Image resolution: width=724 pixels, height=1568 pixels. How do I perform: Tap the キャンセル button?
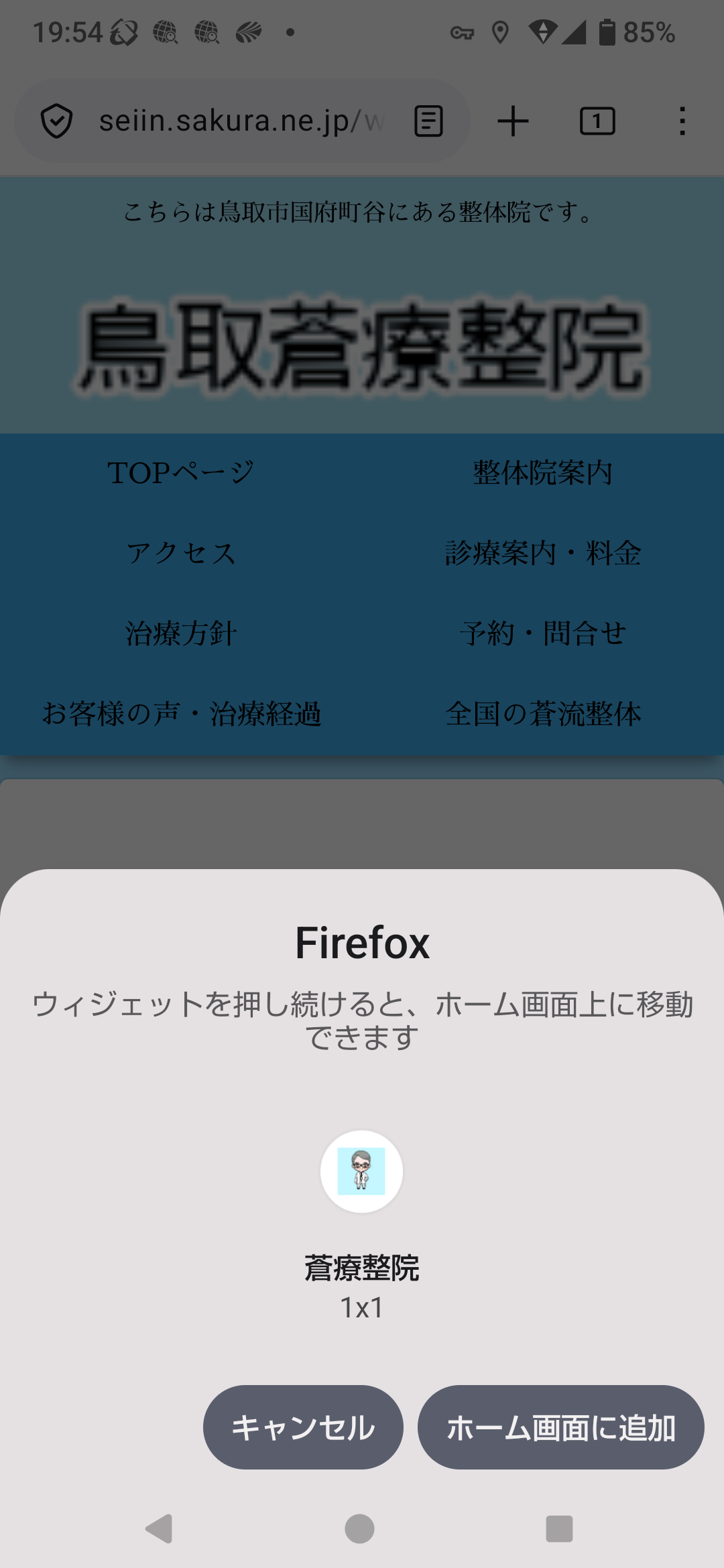point(303,1427)
